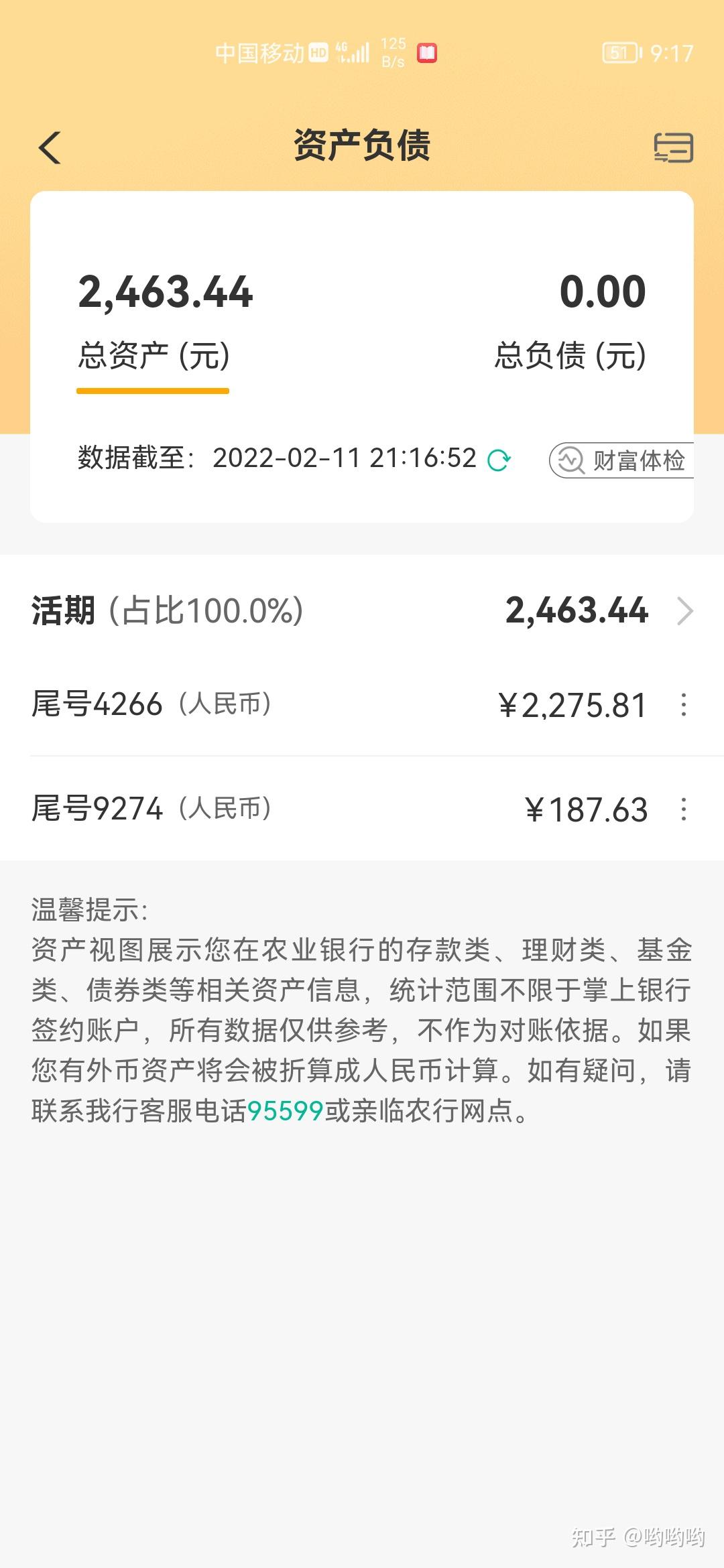Viewport: 724px width, 1568px height.
Task: Open the three-dot menu for account 尾号9274
Action: pos(683,809)
